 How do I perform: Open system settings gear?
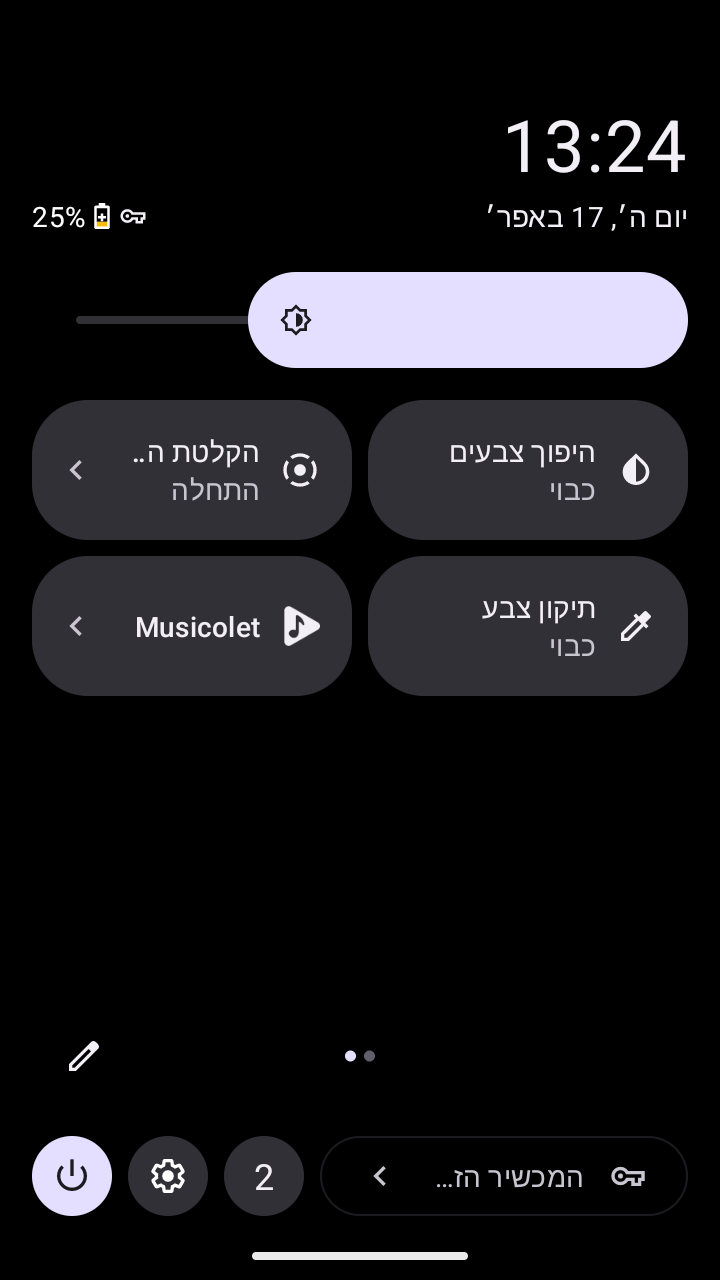point(168,1176)
